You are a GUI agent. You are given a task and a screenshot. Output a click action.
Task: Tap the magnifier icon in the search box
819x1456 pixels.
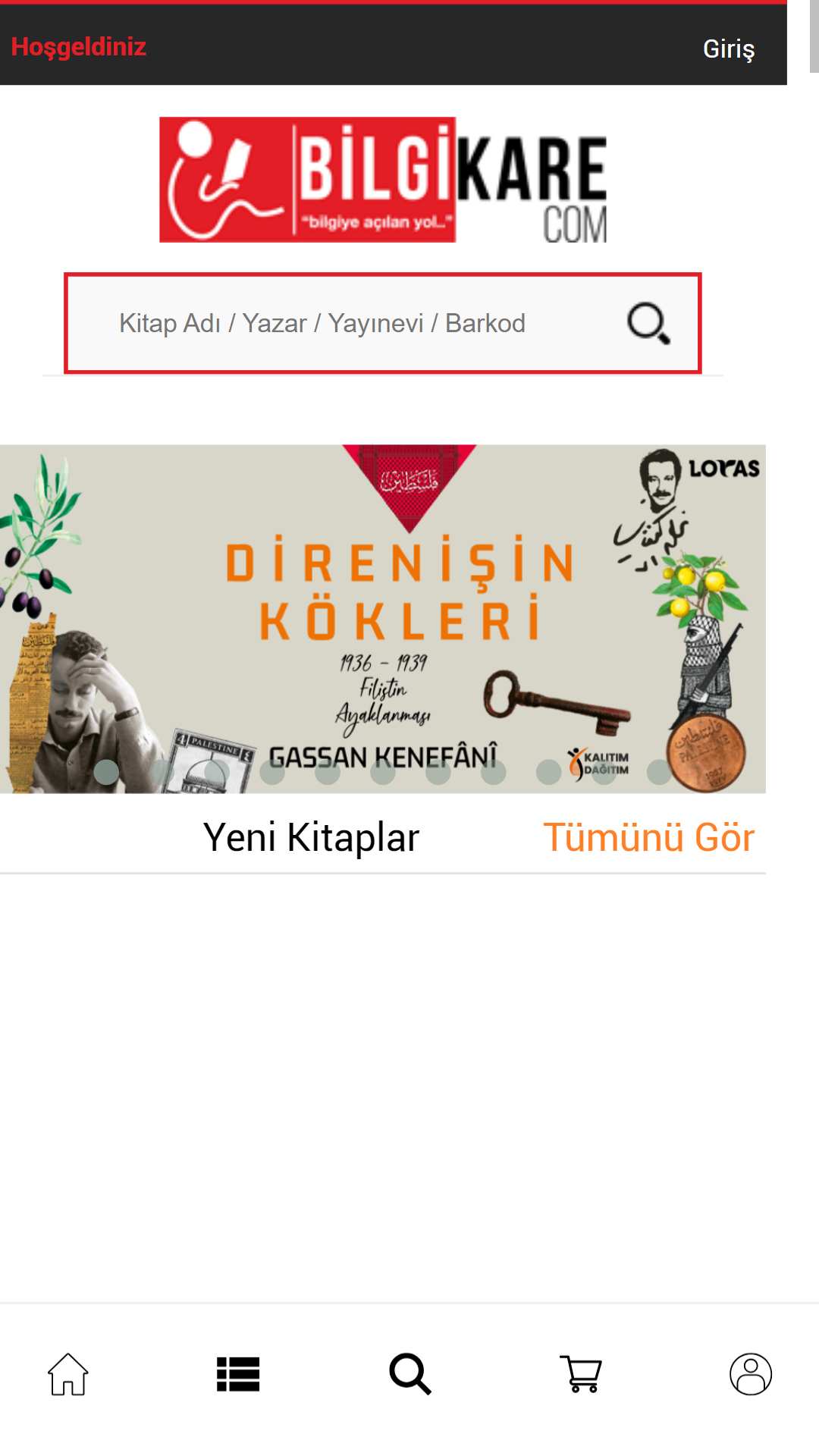[648, 324]
